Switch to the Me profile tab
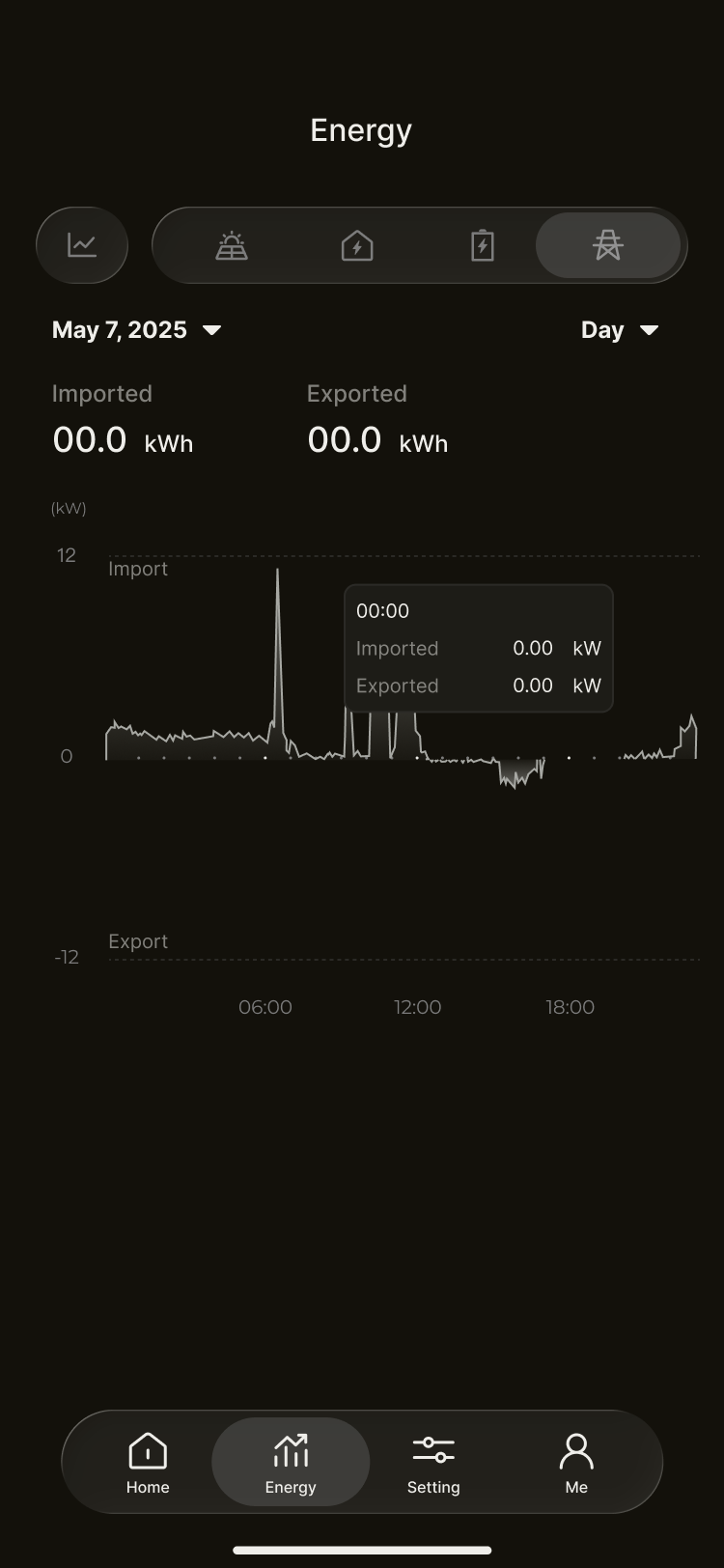 click(576, 1462)
